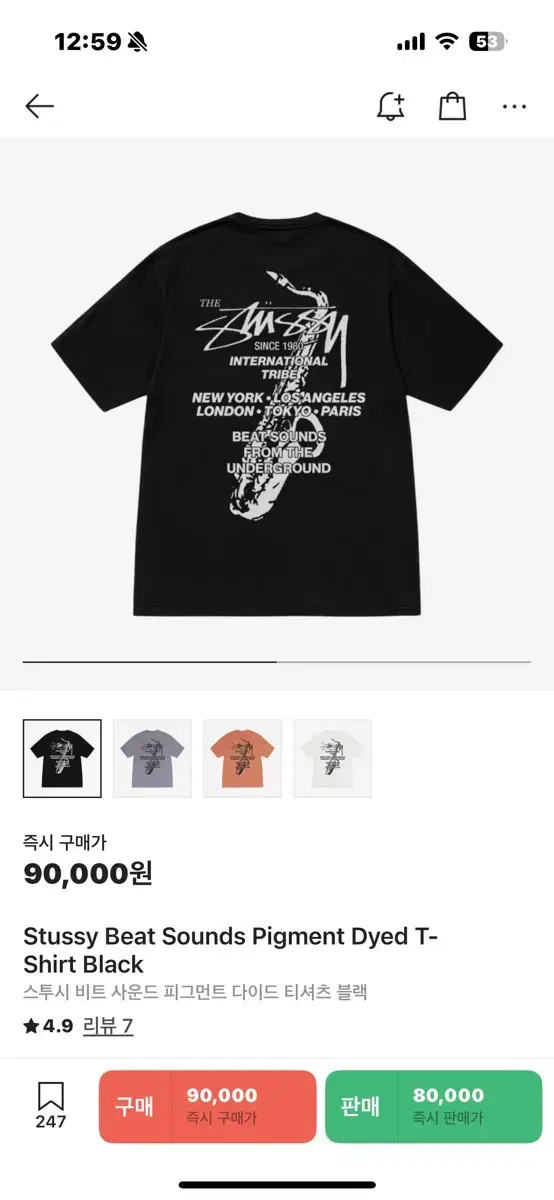
Task: Tap the green 판매 80,000 button
Action: [x=433, y=1106]
